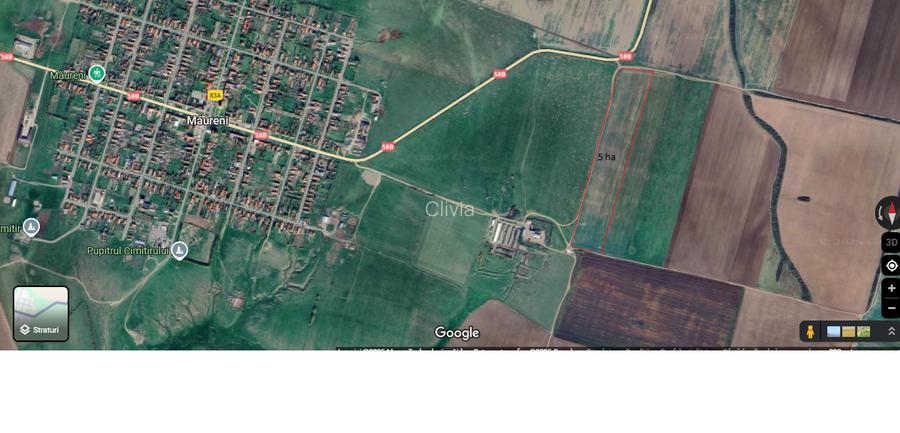
Task: Open the Pupitrul Cimitirului place marker
Action: coord(179,250)
